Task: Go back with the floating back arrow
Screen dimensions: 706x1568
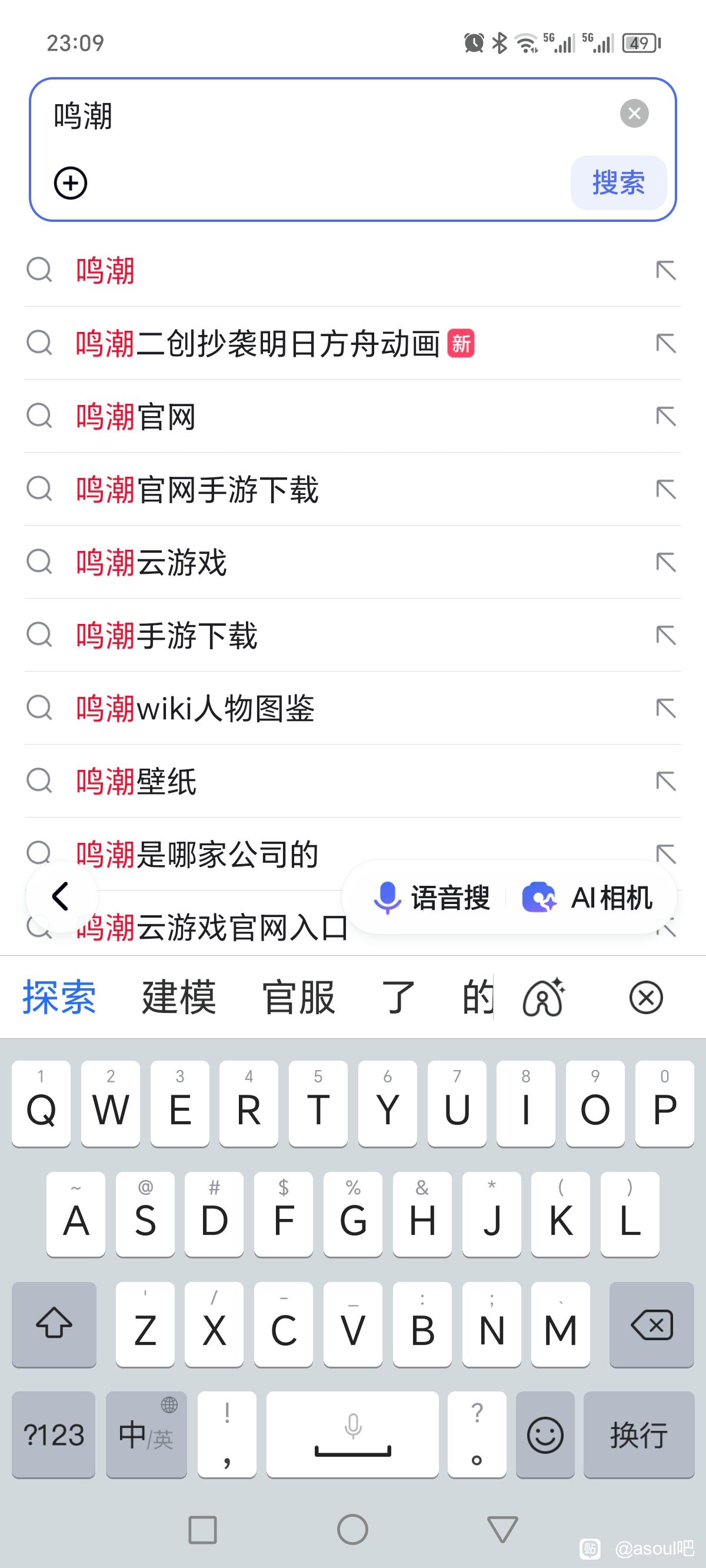Action: (x=61, y=896)
